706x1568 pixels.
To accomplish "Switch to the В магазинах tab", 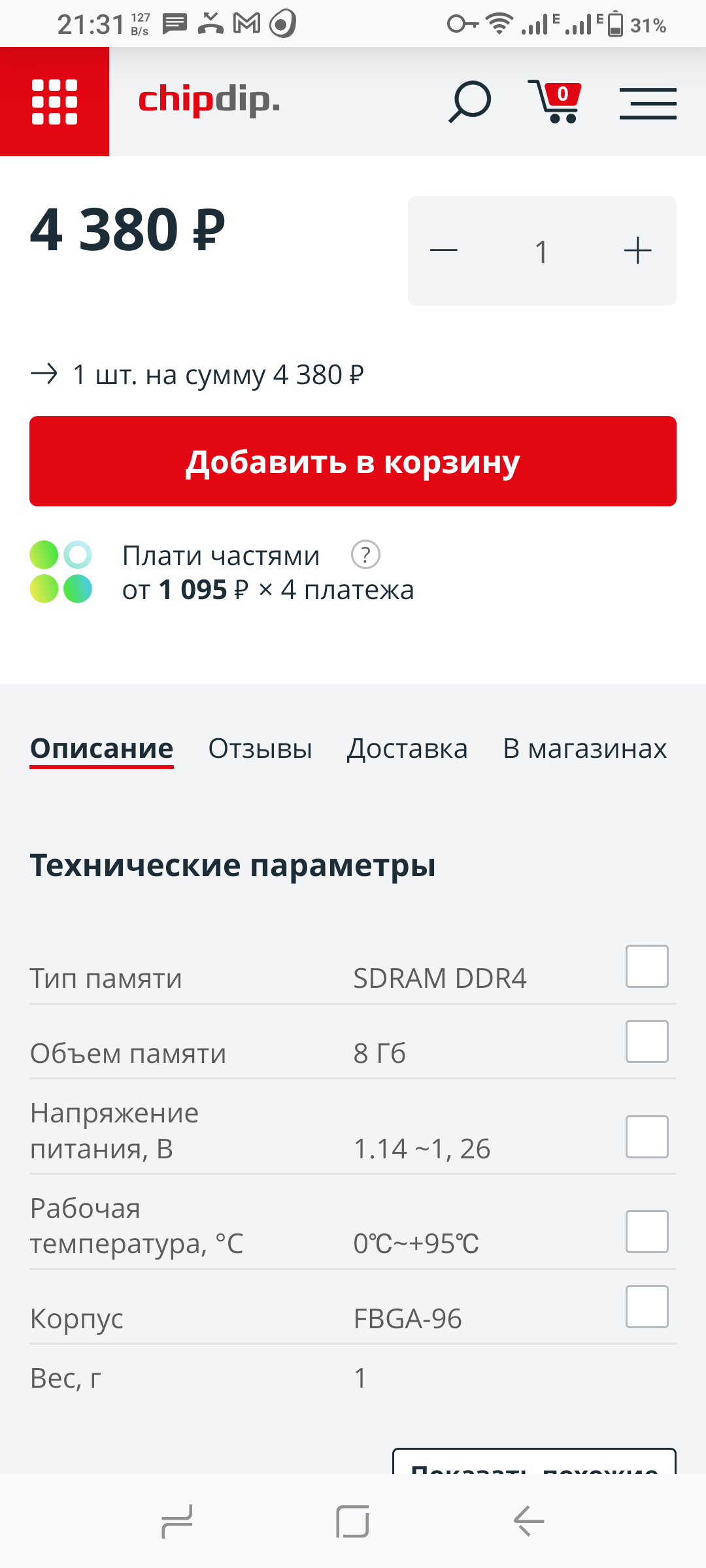I will [584, 749].
